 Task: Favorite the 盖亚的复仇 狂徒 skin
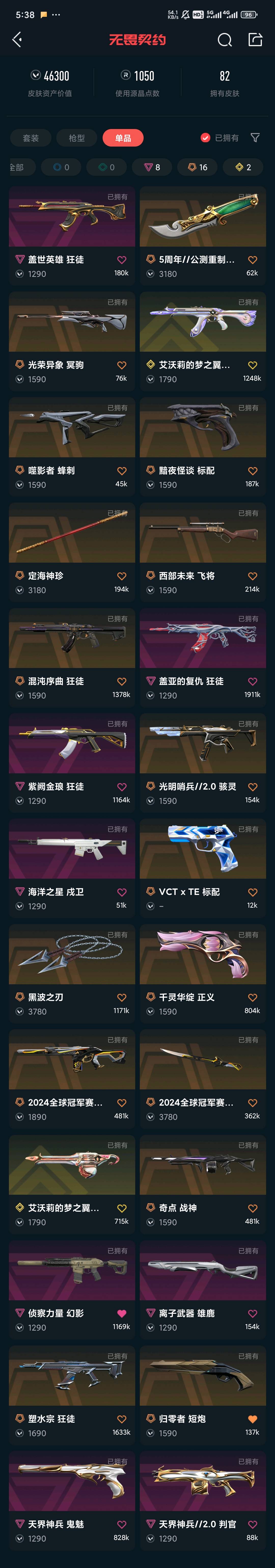point(252,681)
